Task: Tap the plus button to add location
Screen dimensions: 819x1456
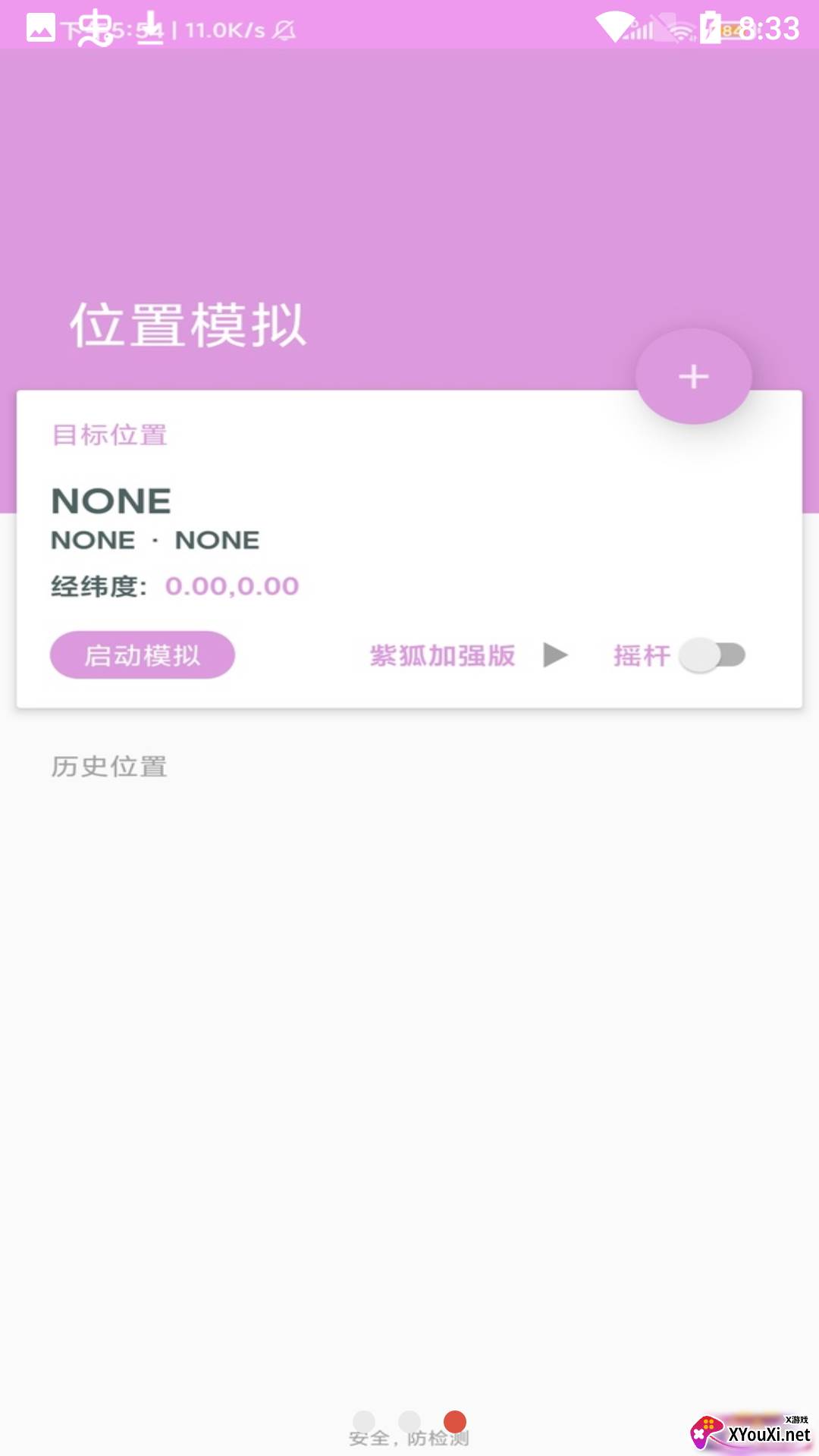Action: coord(693,377)
